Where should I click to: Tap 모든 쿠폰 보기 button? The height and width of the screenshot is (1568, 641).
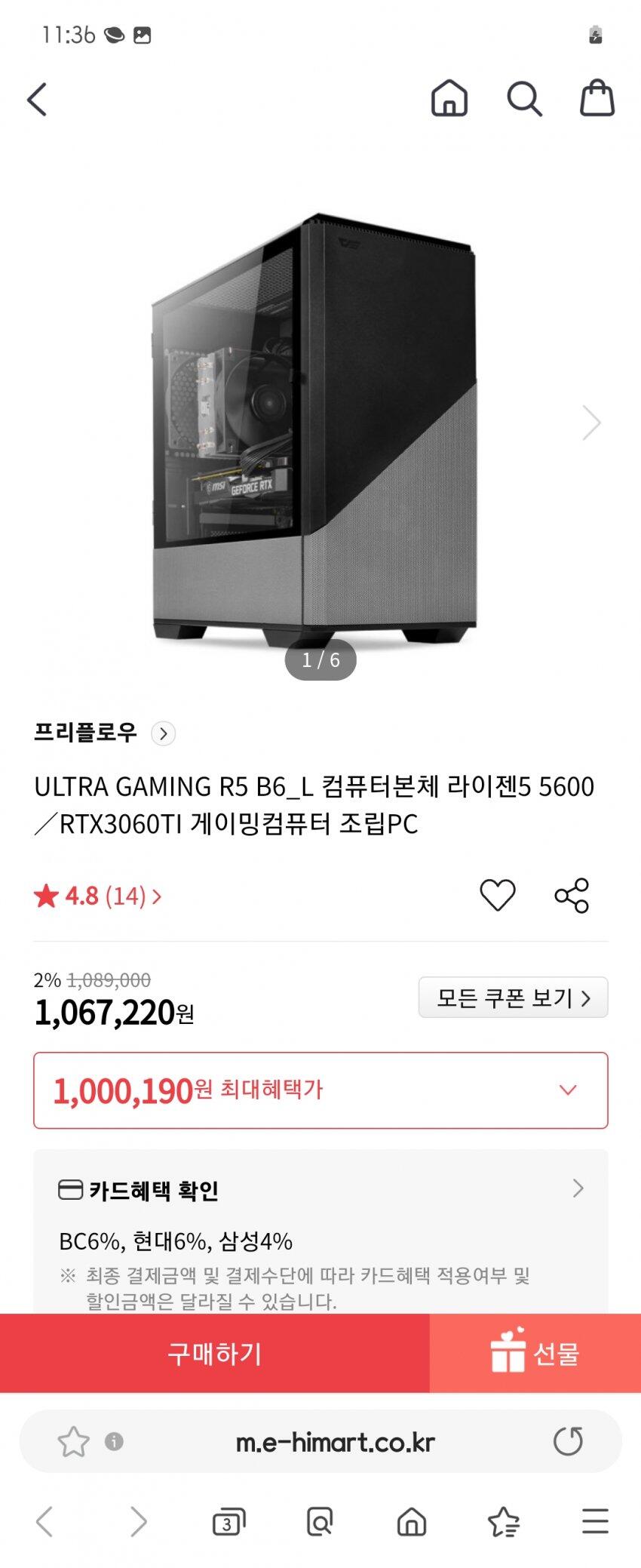tap(513, 998)
